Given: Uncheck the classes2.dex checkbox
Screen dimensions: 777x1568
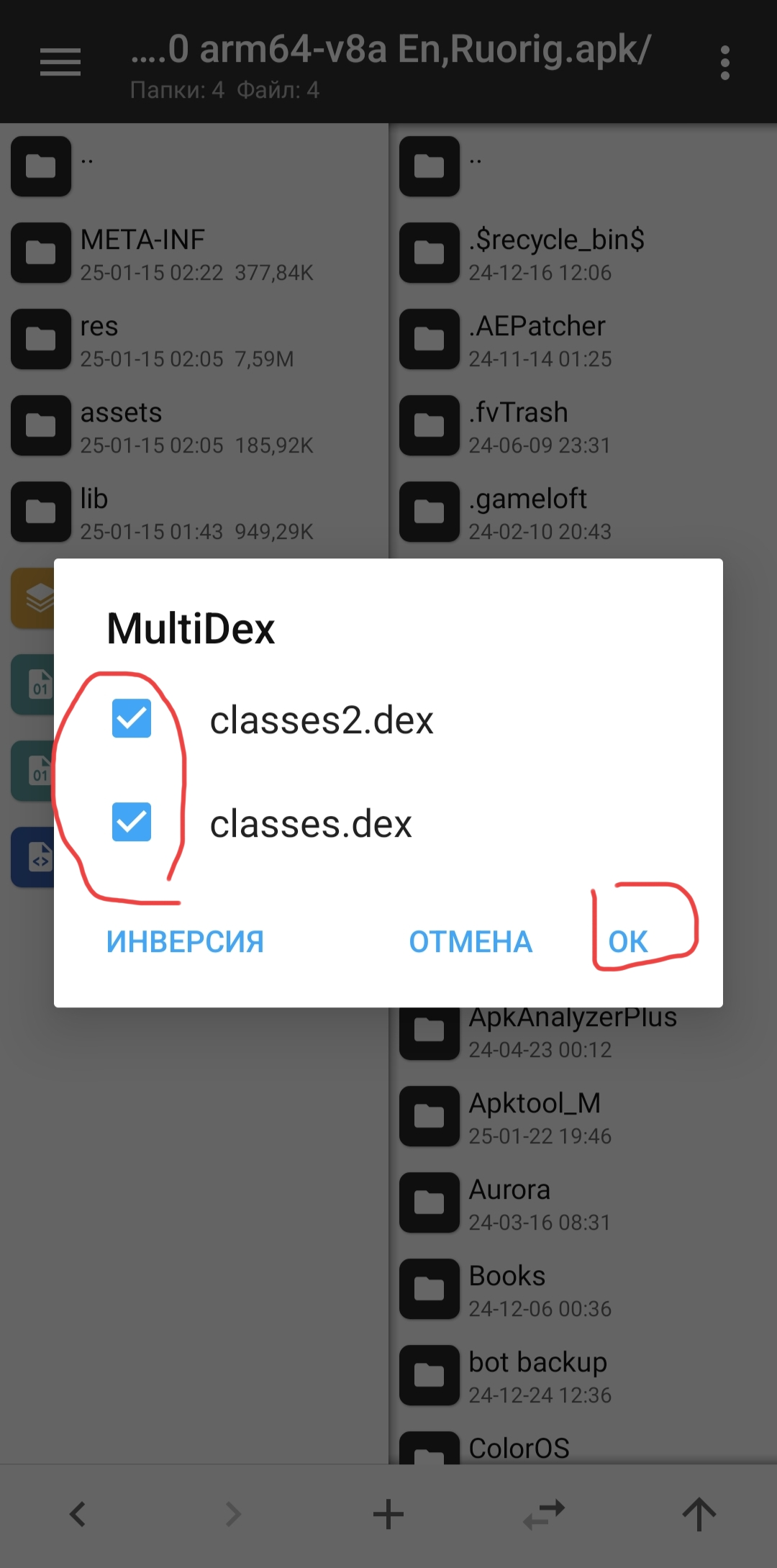Looking at the screenshot, I should 132,719.
